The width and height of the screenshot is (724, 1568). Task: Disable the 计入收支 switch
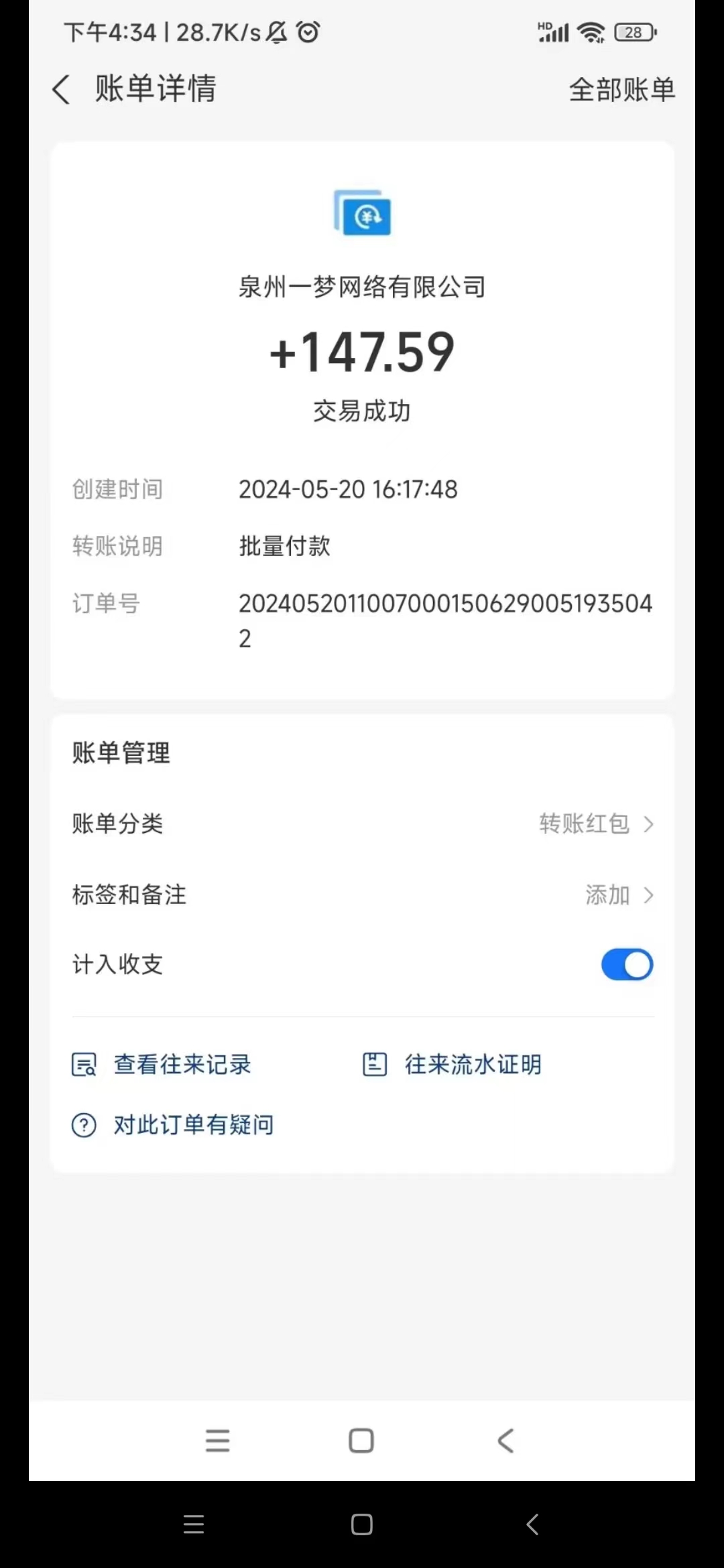(x=627, y=965)
